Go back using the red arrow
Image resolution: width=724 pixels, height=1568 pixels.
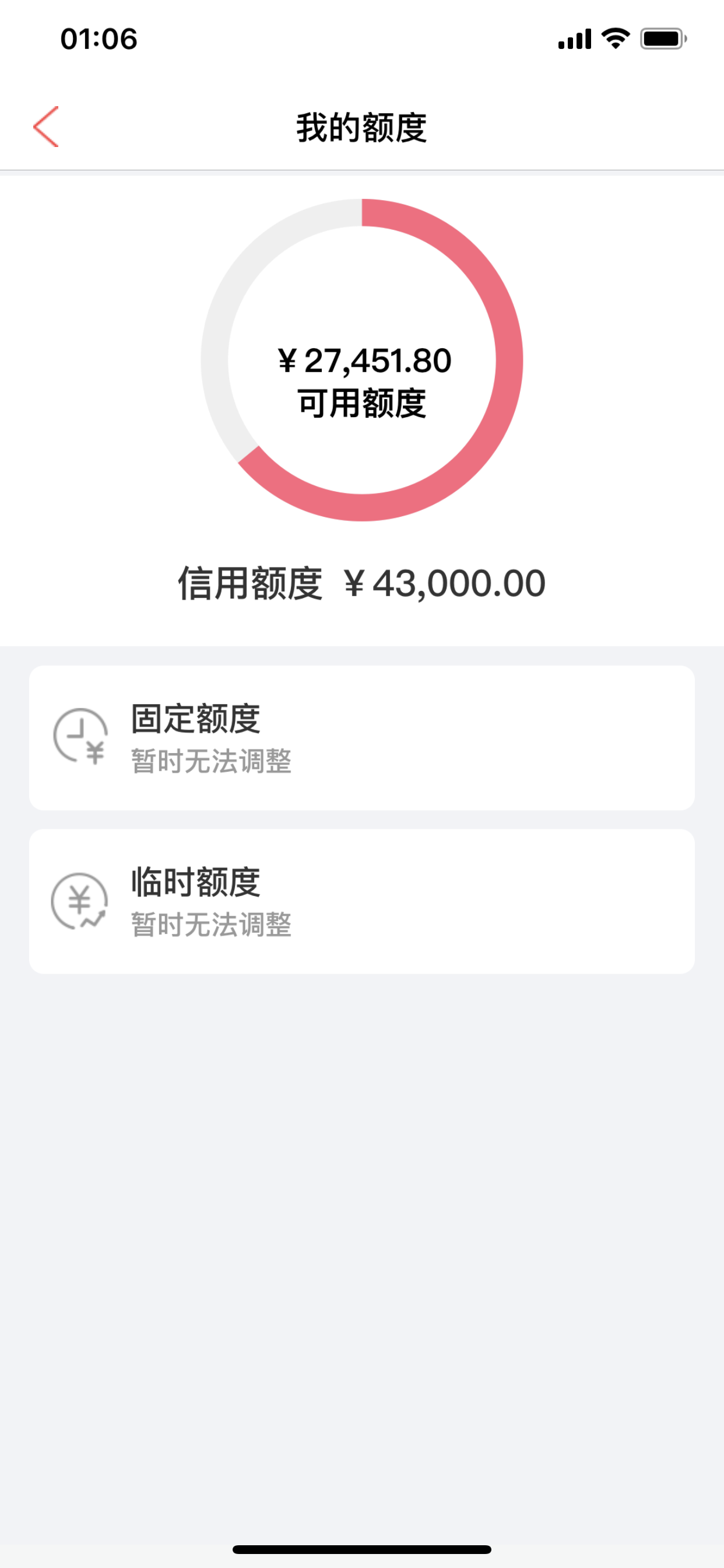(46, 127)
